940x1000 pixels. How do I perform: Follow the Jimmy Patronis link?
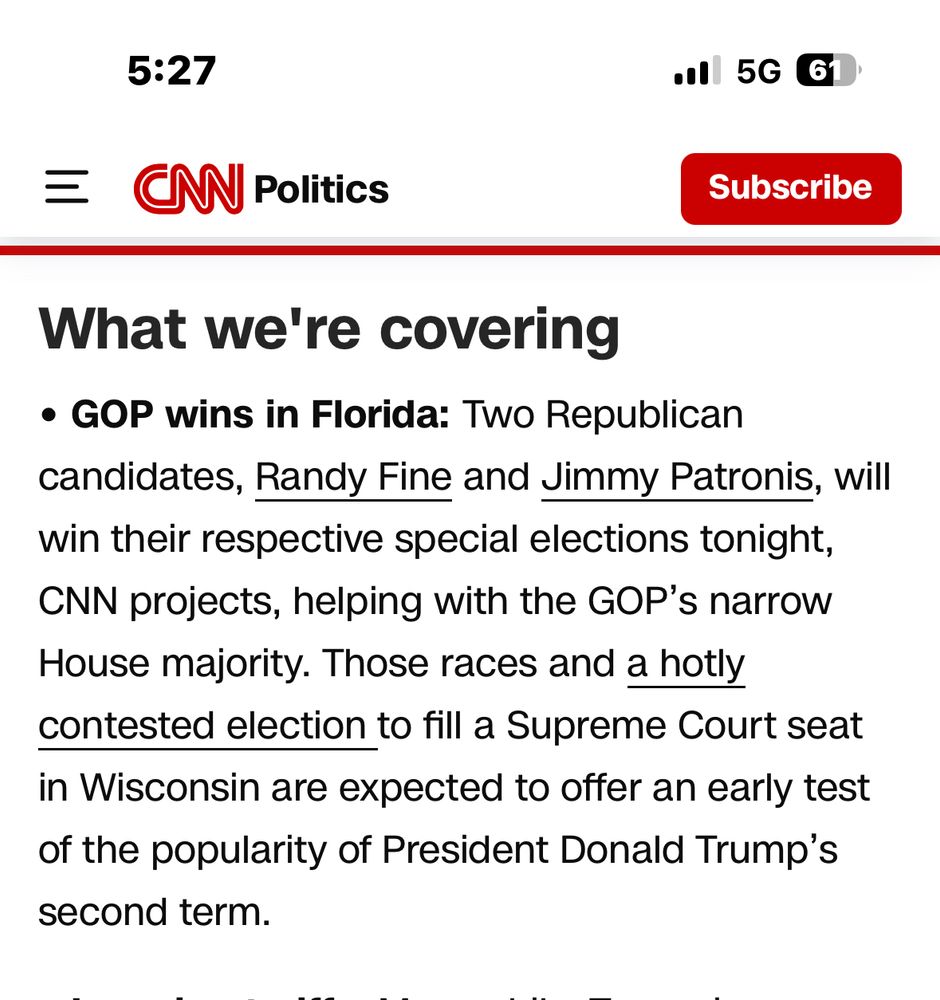click(x=677, y=477)
